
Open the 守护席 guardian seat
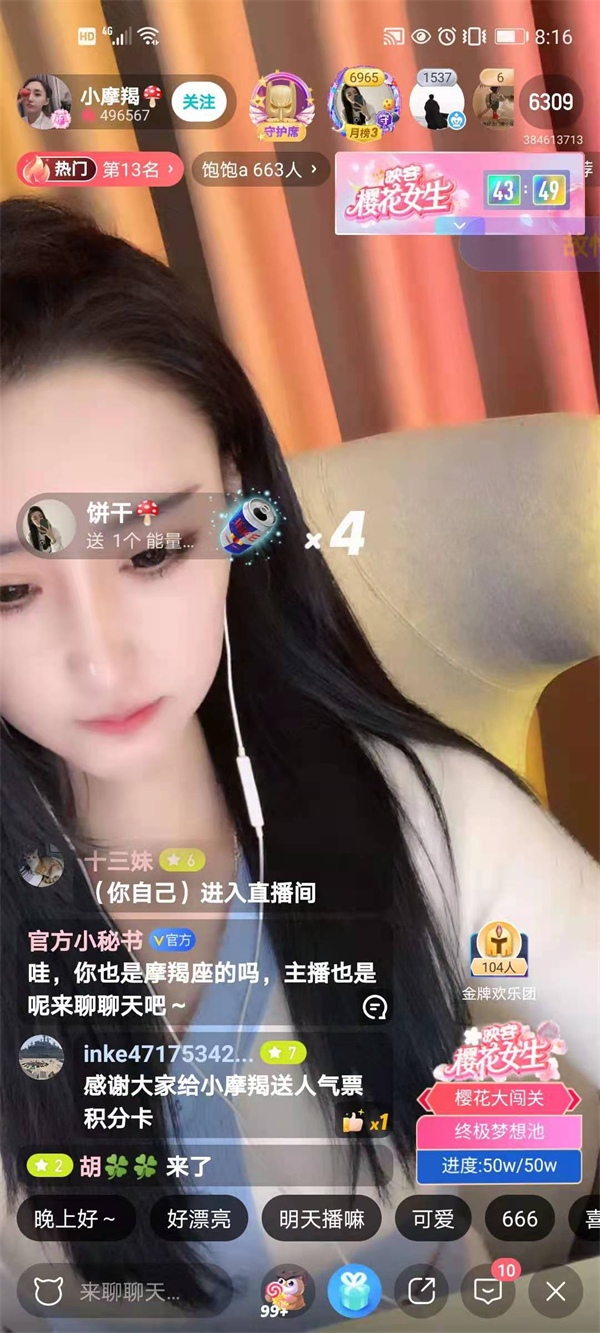(x=280, y=105)
